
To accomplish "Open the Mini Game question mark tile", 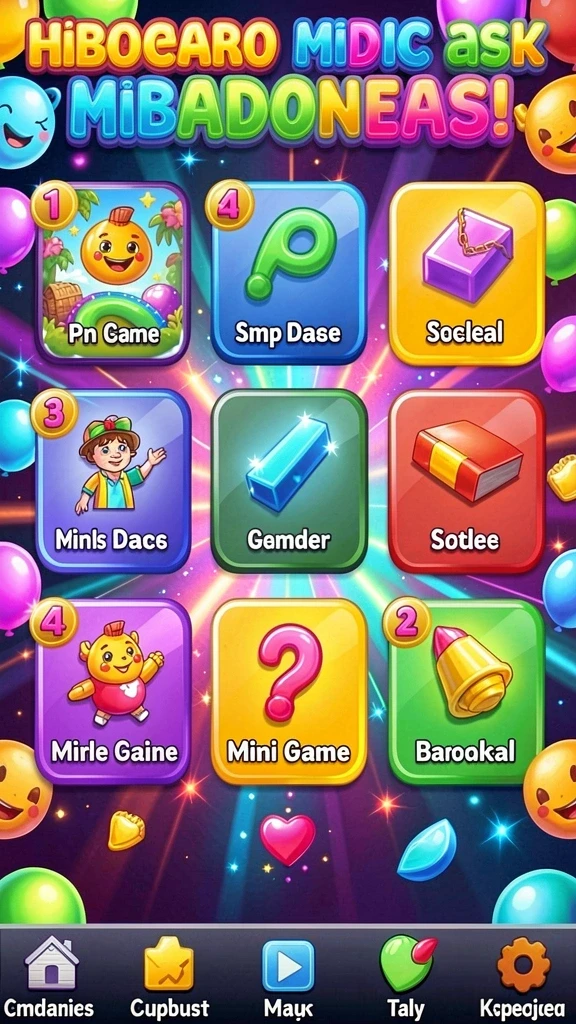I will coord(289,691).
